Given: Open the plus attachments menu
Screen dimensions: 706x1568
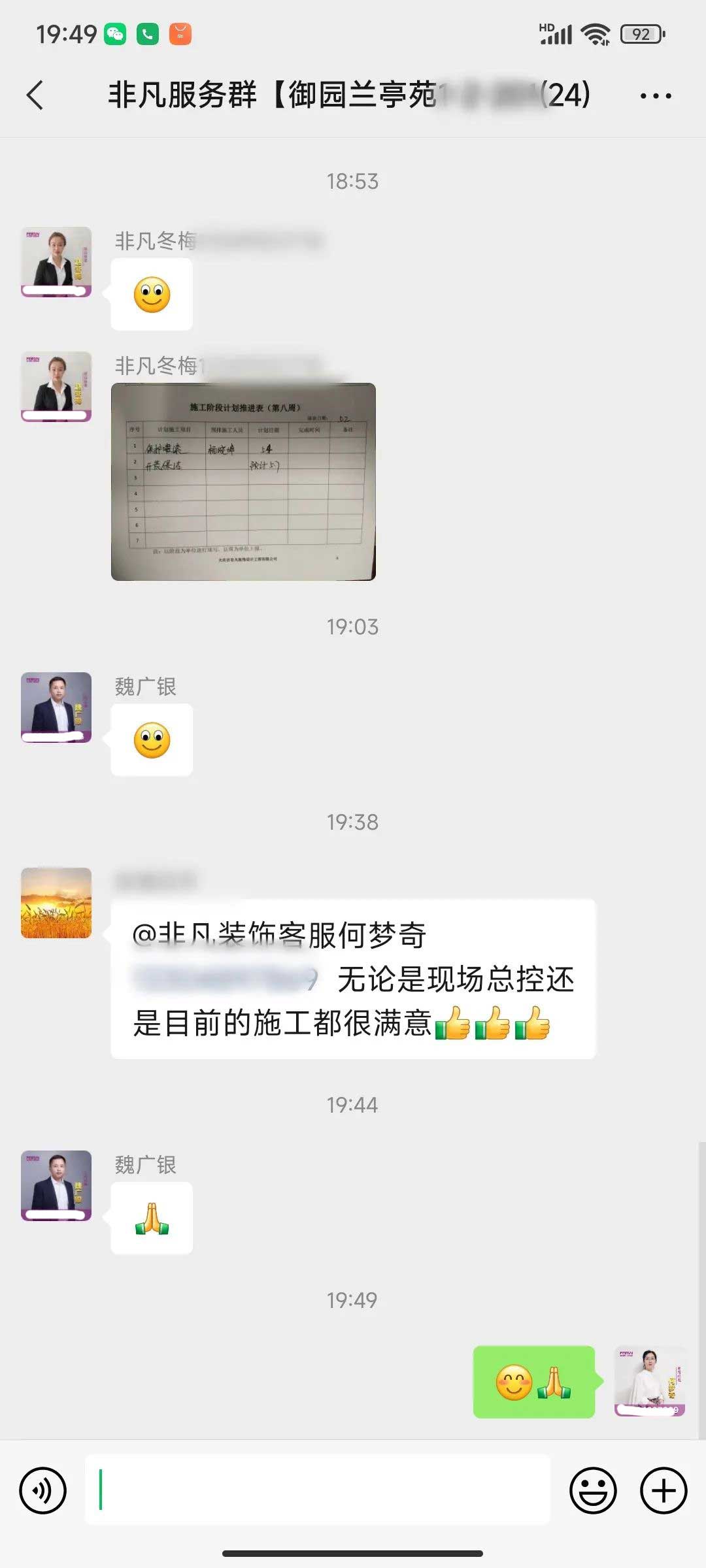Looking at the screenshot, I should [664, 1490].
